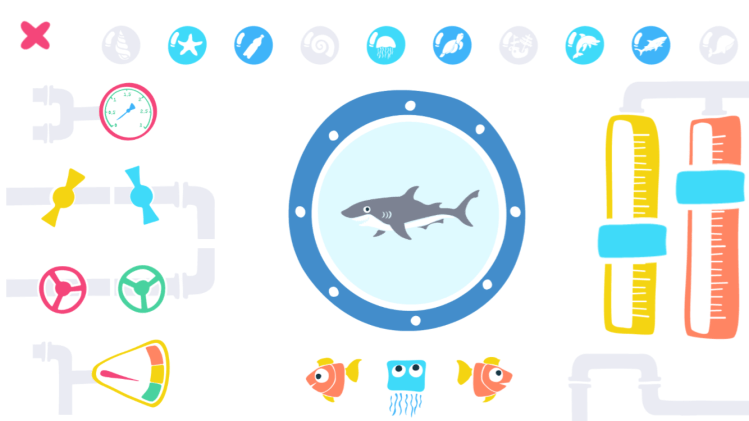The height and width of the screenshot is (421, 749).
Task: Close the game with the pink X
Action: point(36,36)
